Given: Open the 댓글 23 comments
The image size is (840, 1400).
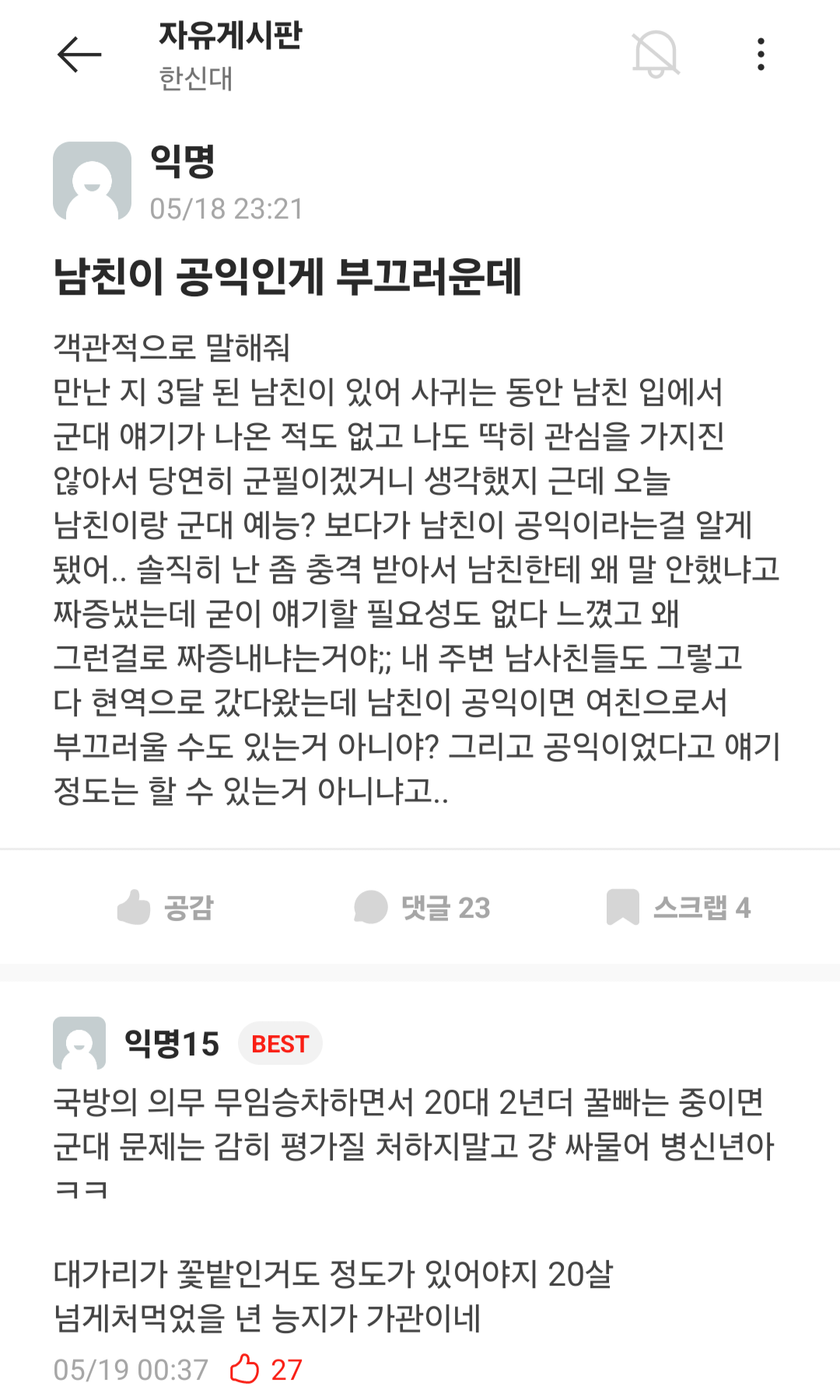Looking at the screenshot, I should coord(422,908).
